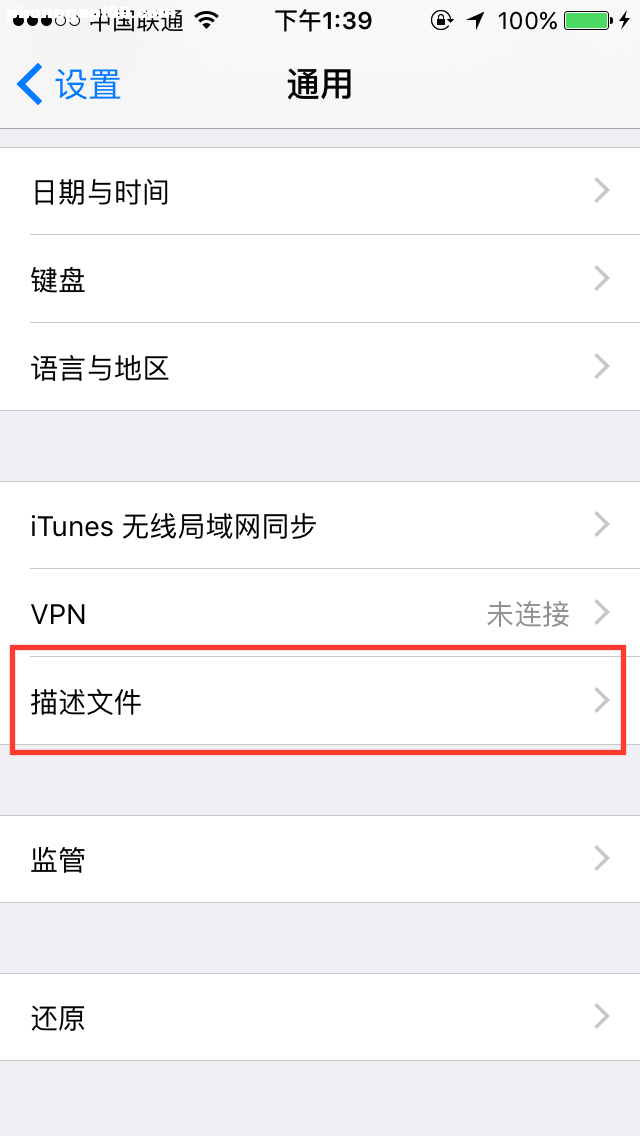Open 日期与时间 settings
This screenshot has width=640, height=1136.
click(x=320, y=191)
